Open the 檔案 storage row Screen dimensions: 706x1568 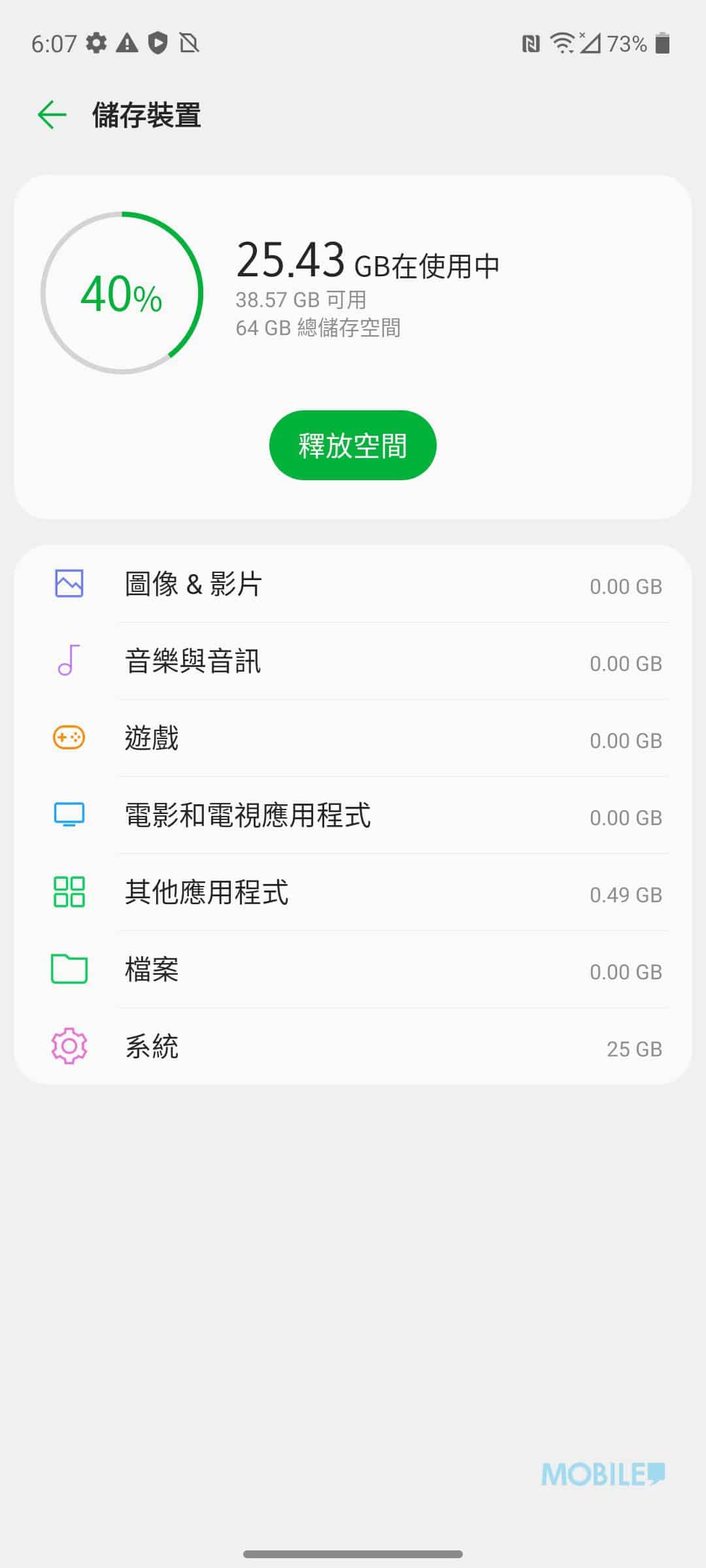click(353, 970)
